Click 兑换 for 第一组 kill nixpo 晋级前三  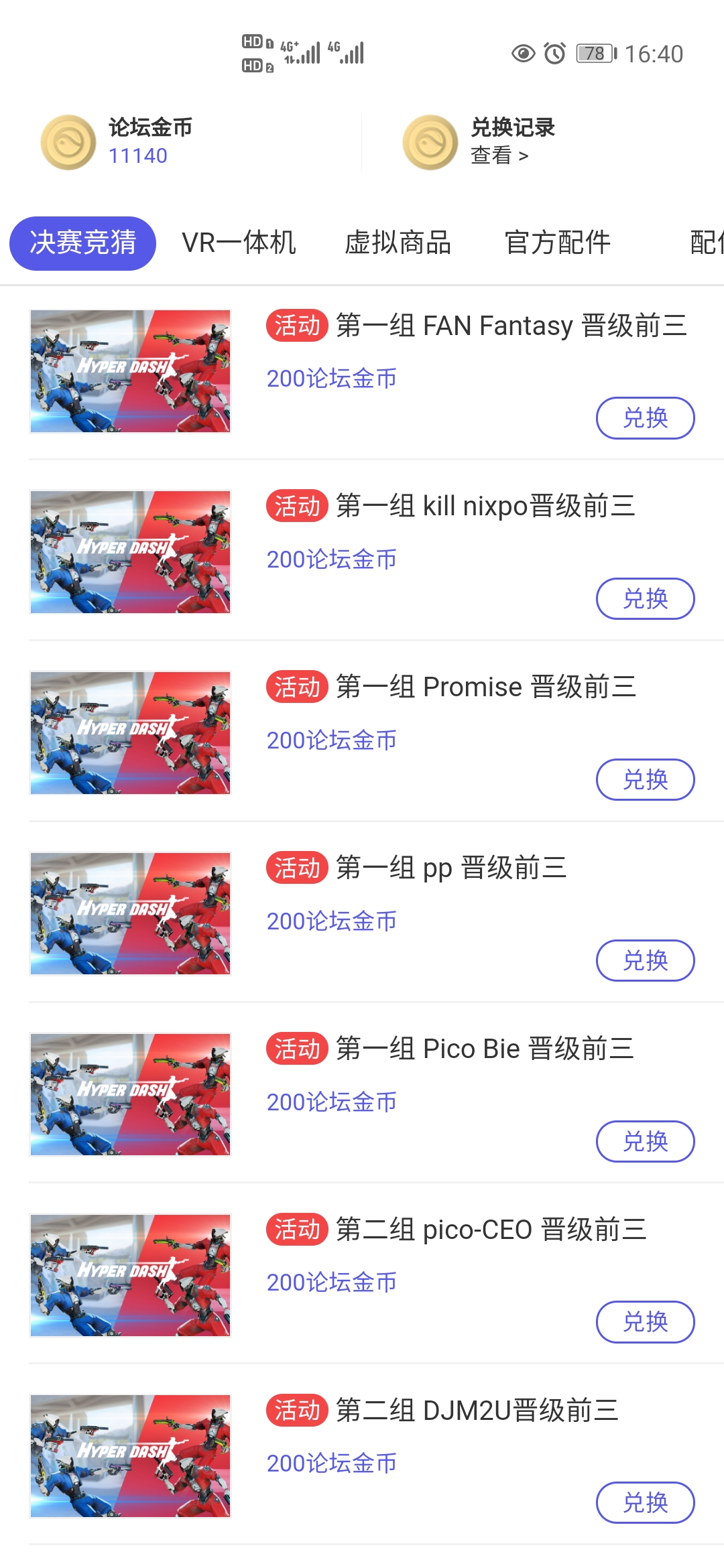click(x=645, y=598)
